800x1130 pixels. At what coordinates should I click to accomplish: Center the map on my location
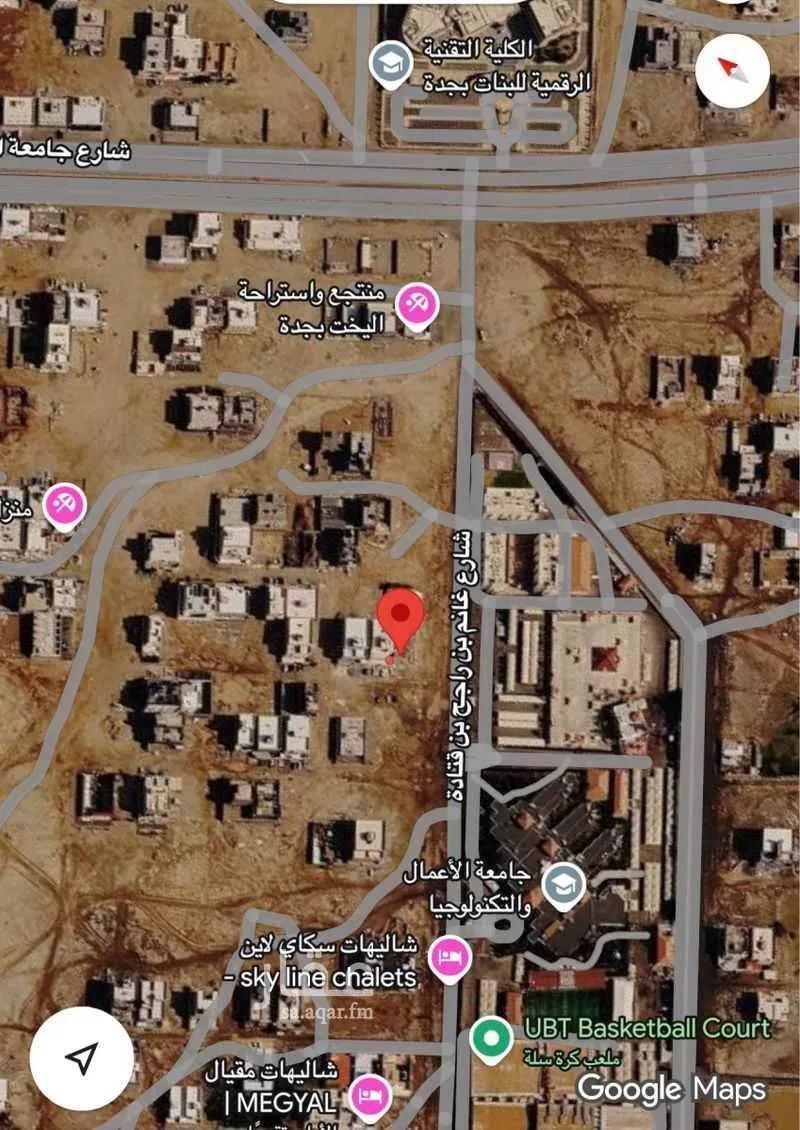(x=82, y=1057)
